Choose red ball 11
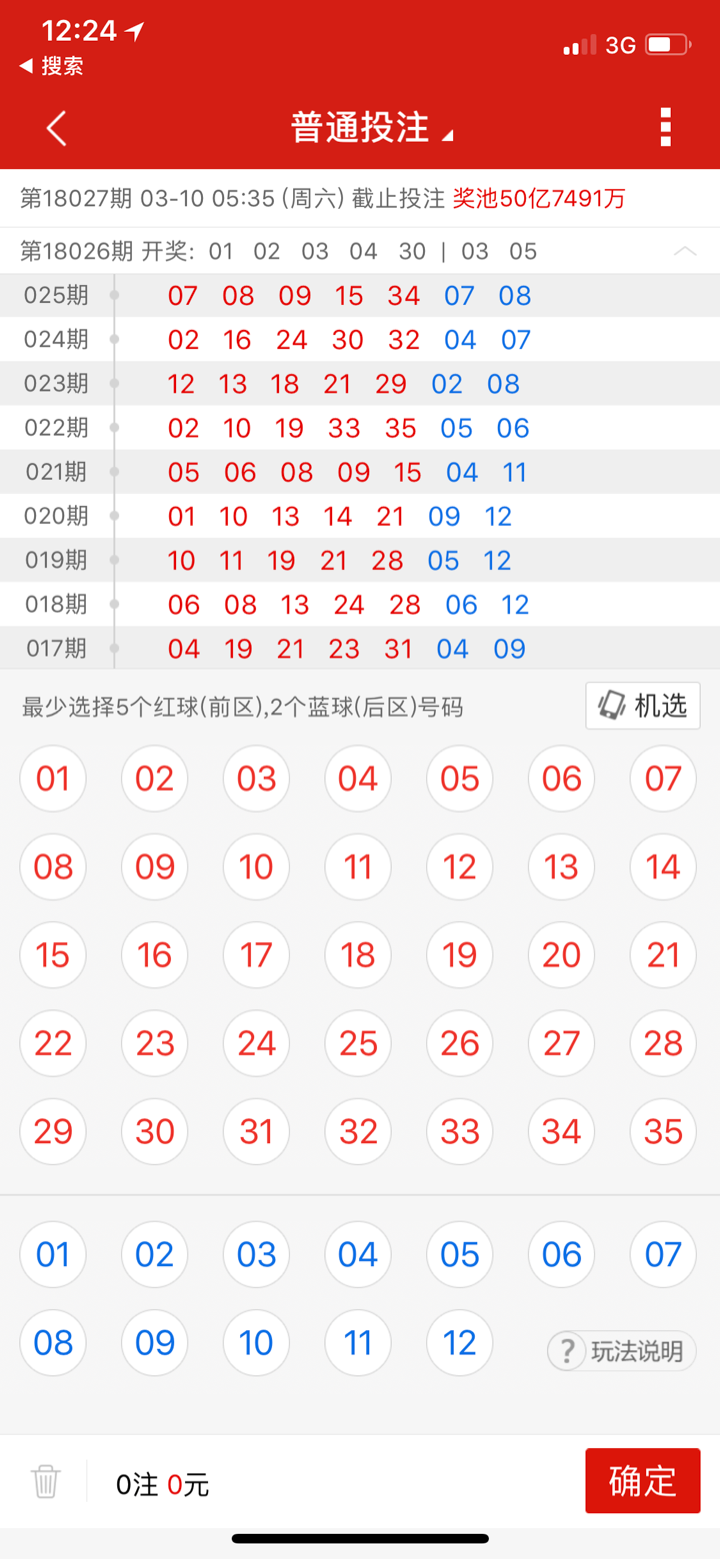The height and width of the screenshot is (1560, 720). pos(358,867)
